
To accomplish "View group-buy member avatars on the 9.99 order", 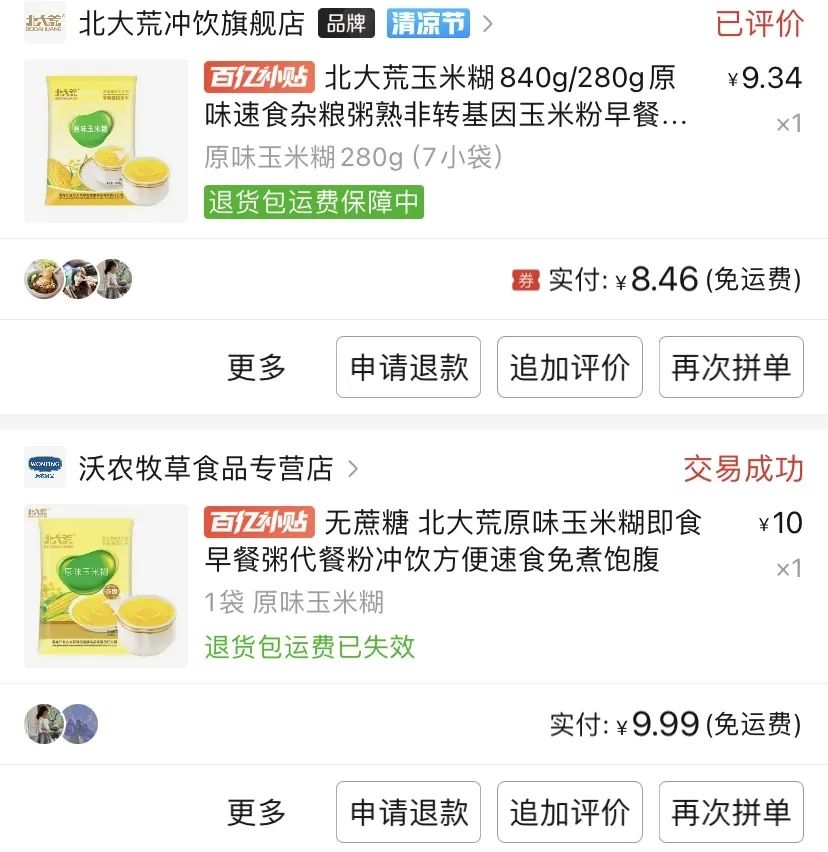I will pyautogui.click(x=61, y=724).
